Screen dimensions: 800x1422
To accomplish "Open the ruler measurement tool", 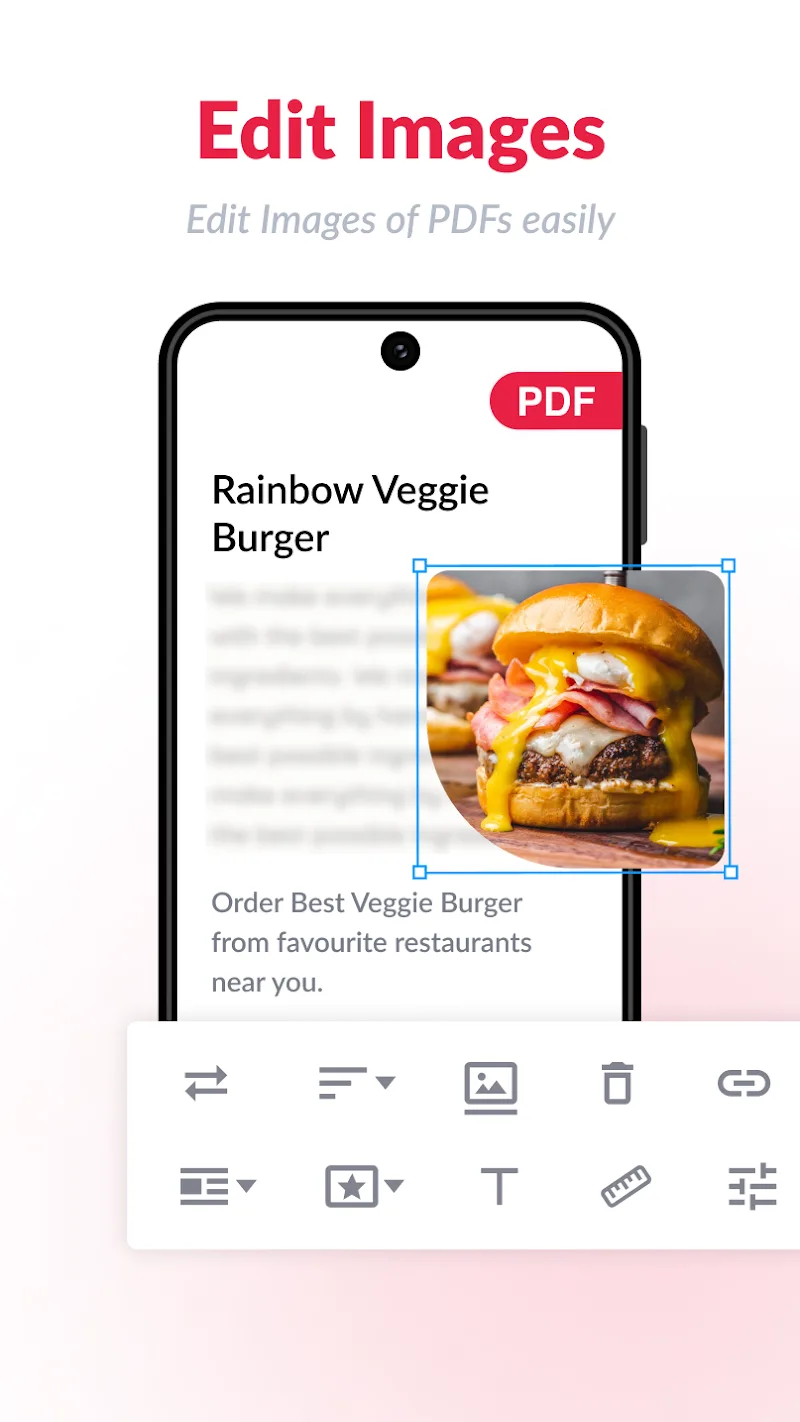I will point(625,1186).
